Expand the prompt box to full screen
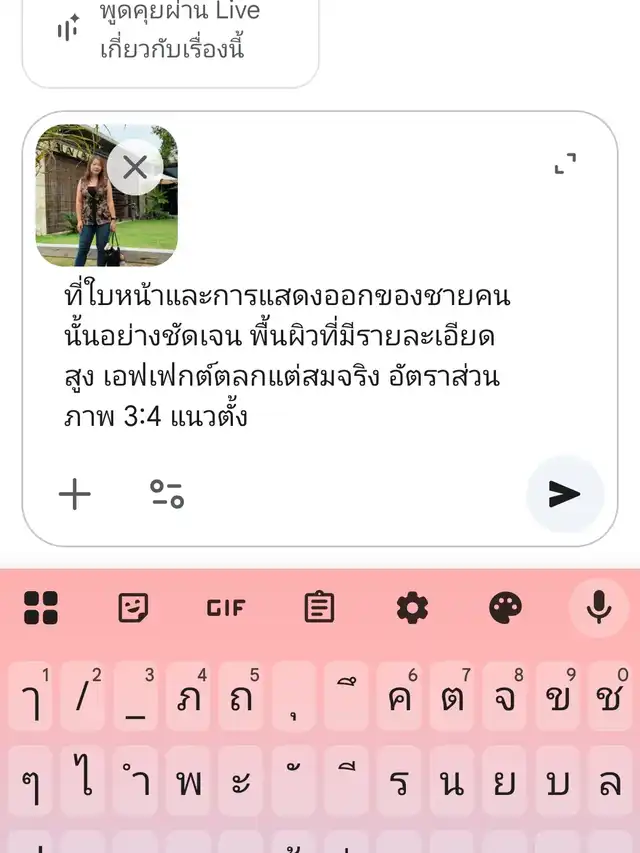The height and width of the screenshot is (853, 640). [x=565, y=164]
